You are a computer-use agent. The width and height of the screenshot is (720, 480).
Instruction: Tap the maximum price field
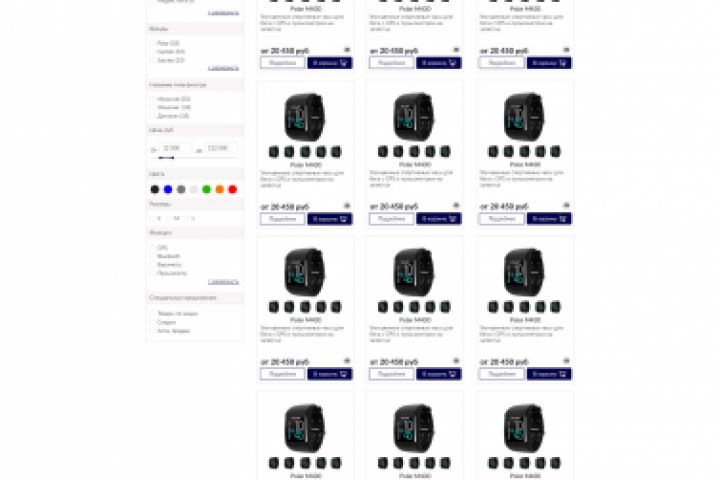point(220,148)
